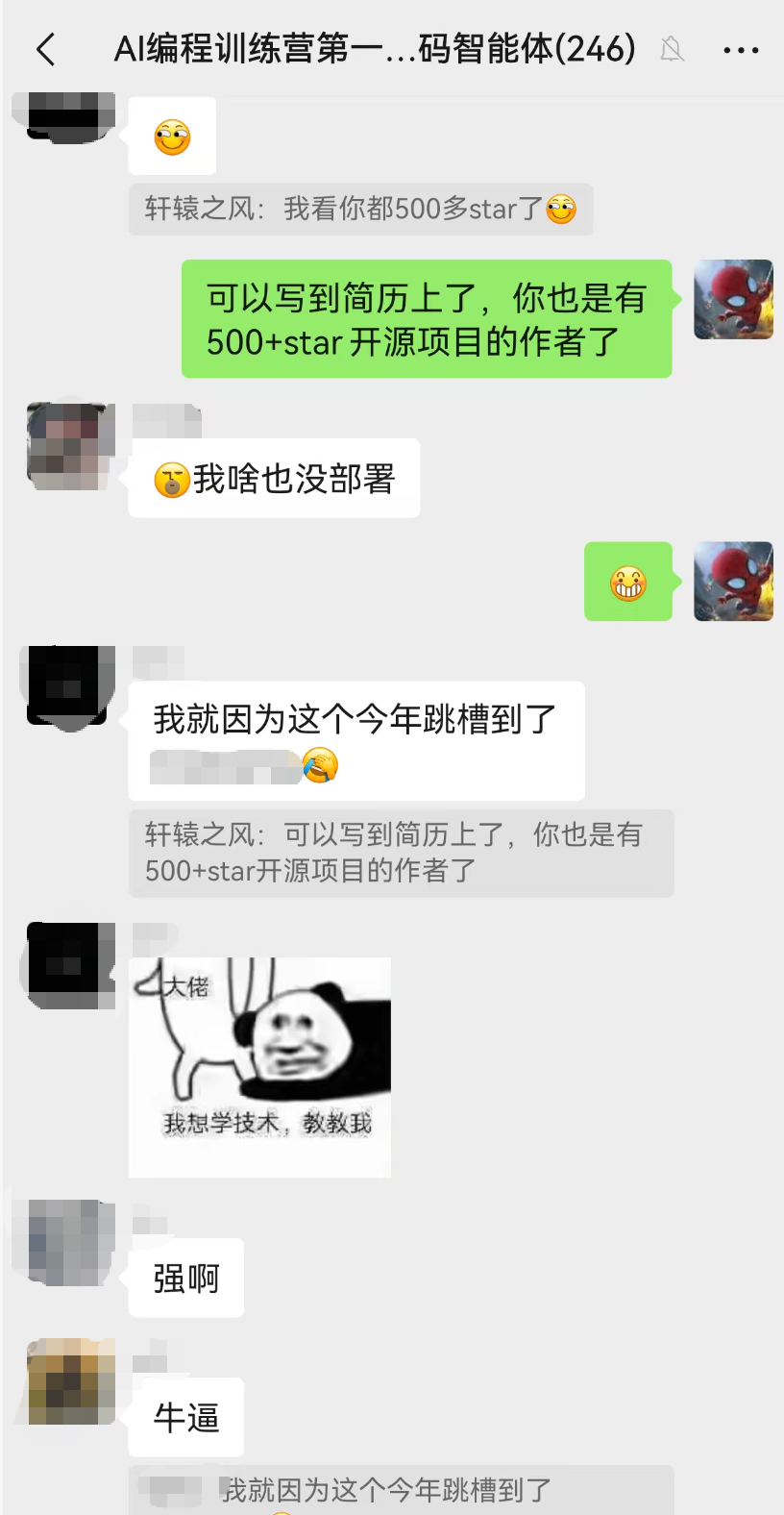Jump to quoted 可以写到简历上了 message
Image resolution: width=784 pixels, height=1515 pixels.
tap(401, 853)
